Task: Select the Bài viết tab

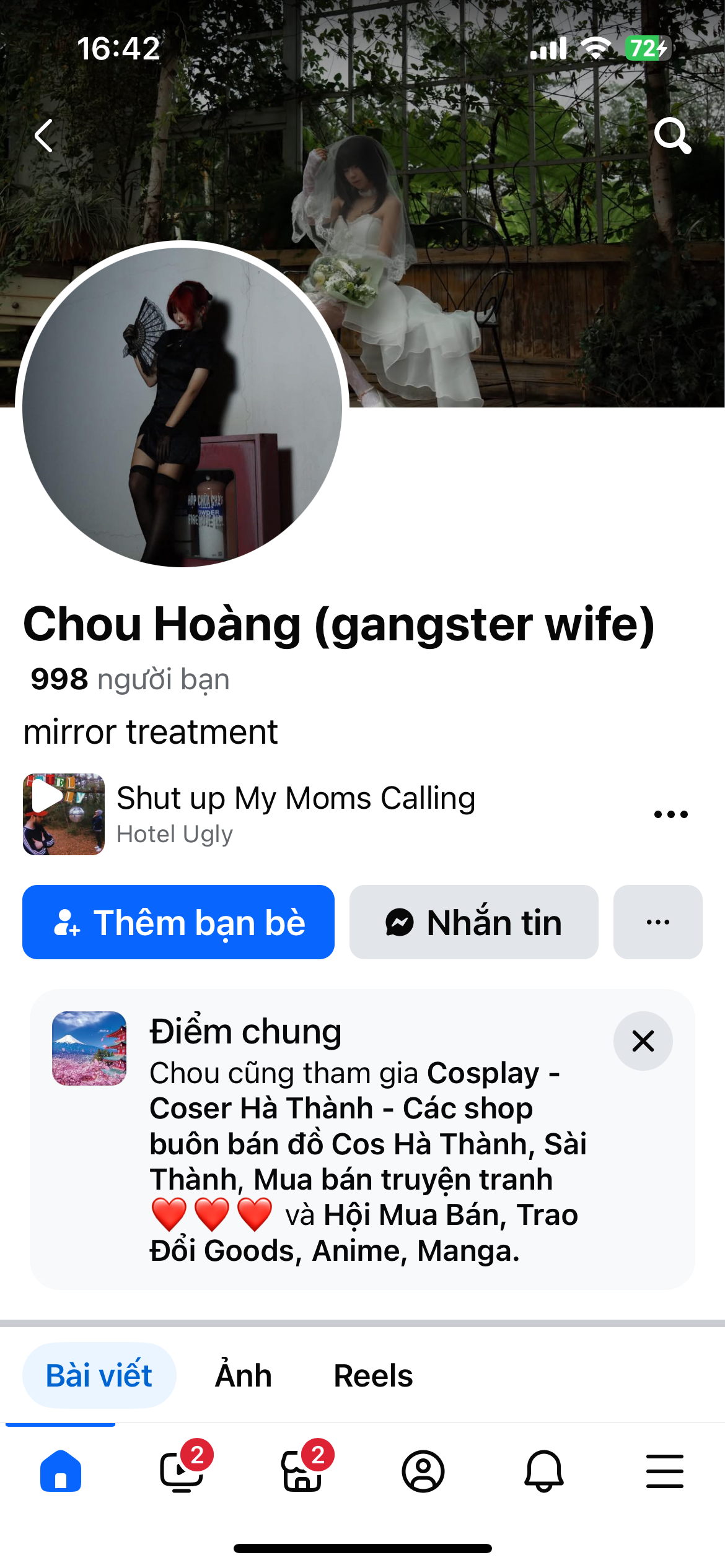Action: [99, 1375]
